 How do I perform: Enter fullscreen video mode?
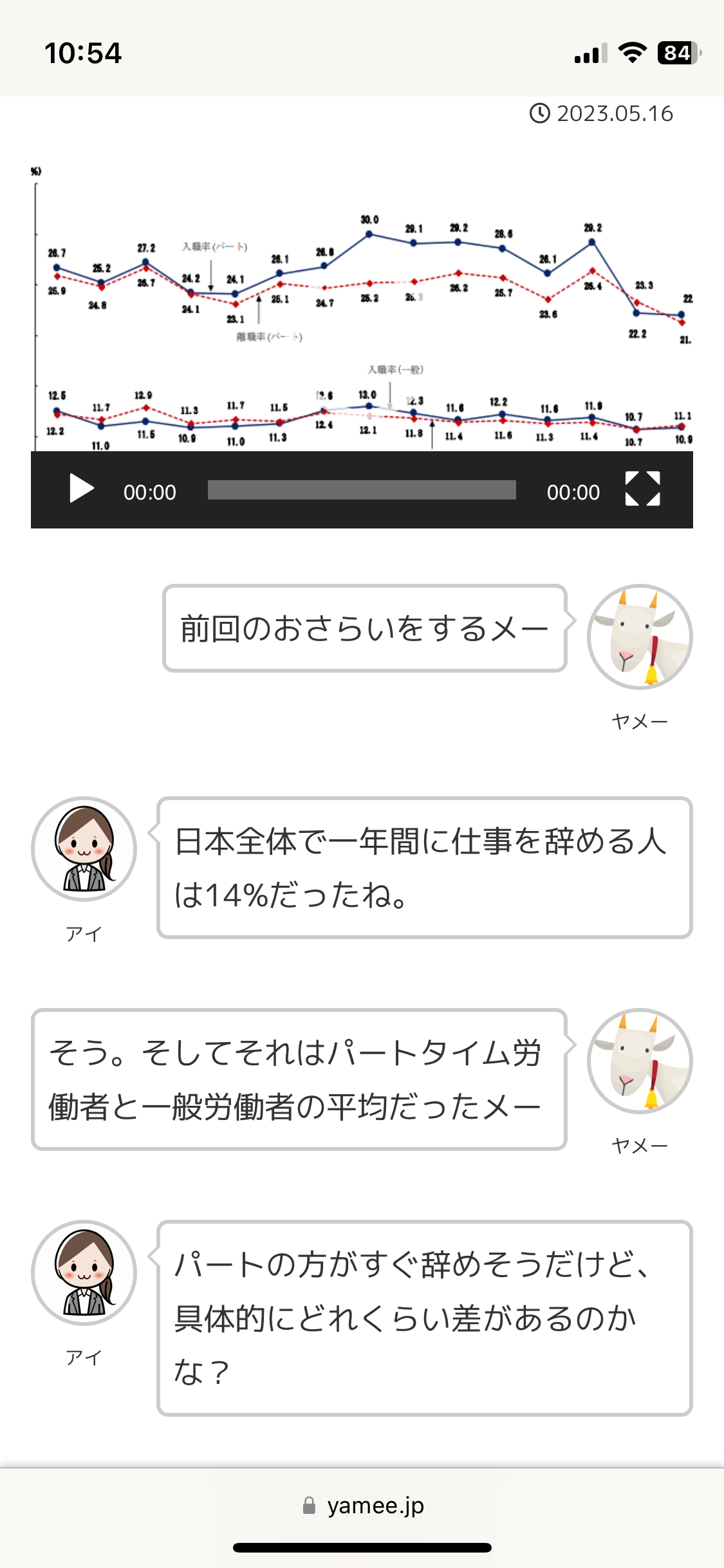642,489
